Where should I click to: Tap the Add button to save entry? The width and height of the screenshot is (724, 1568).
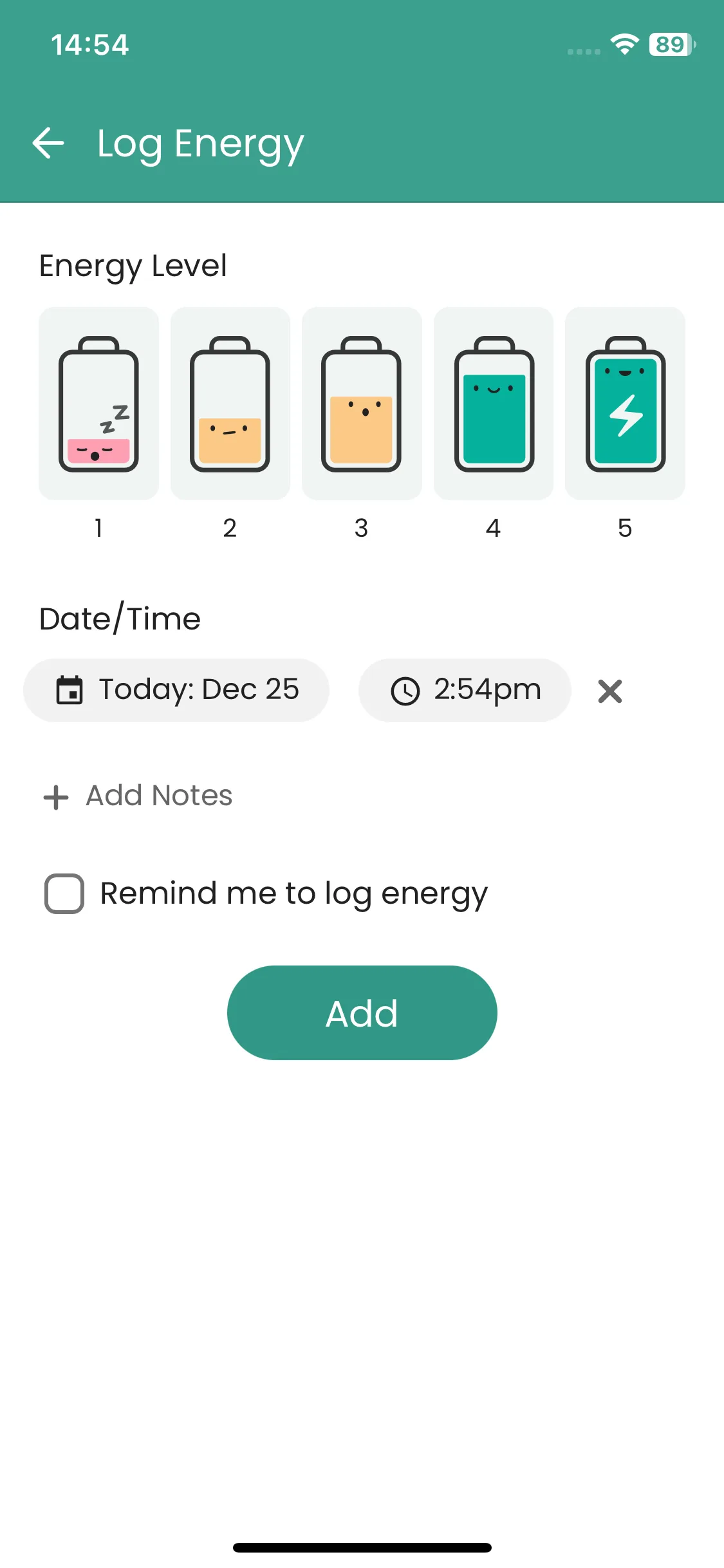(x=362, y=1013)
